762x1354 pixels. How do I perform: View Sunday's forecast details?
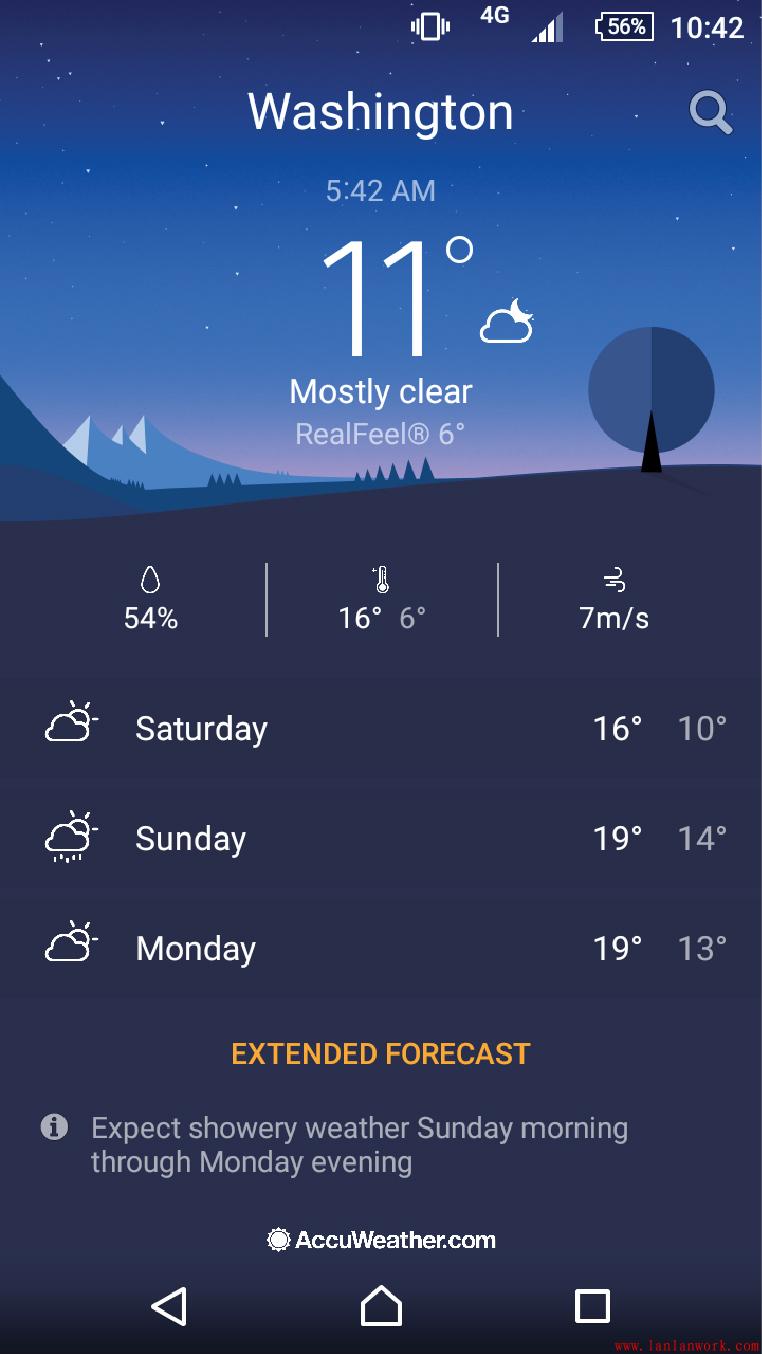point(380,838)
